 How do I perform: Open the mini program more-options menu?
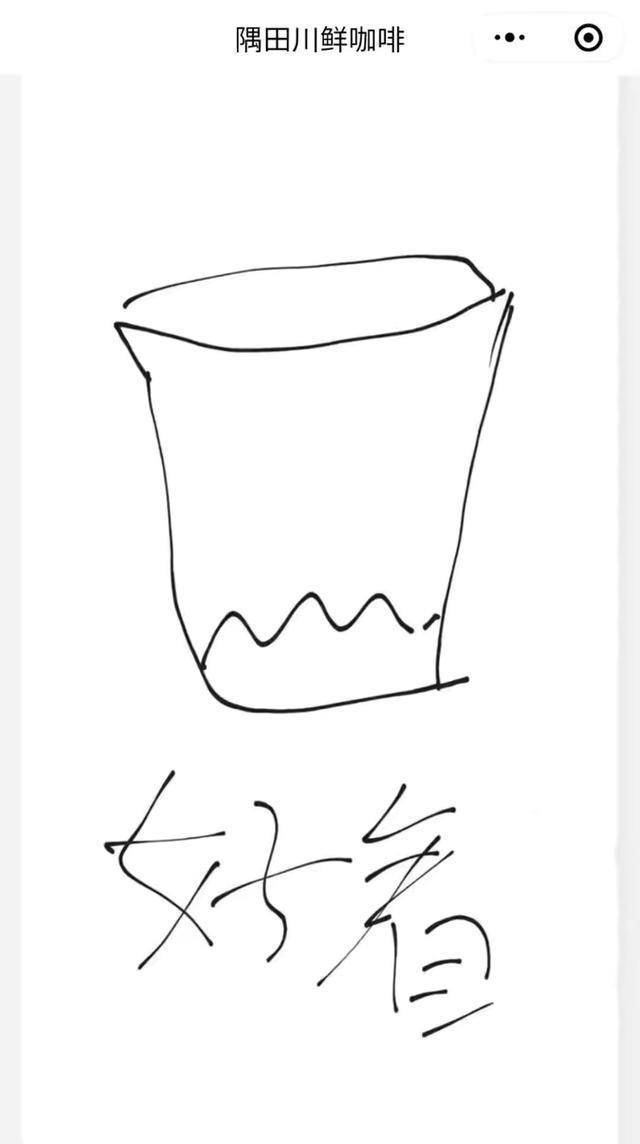510,38
